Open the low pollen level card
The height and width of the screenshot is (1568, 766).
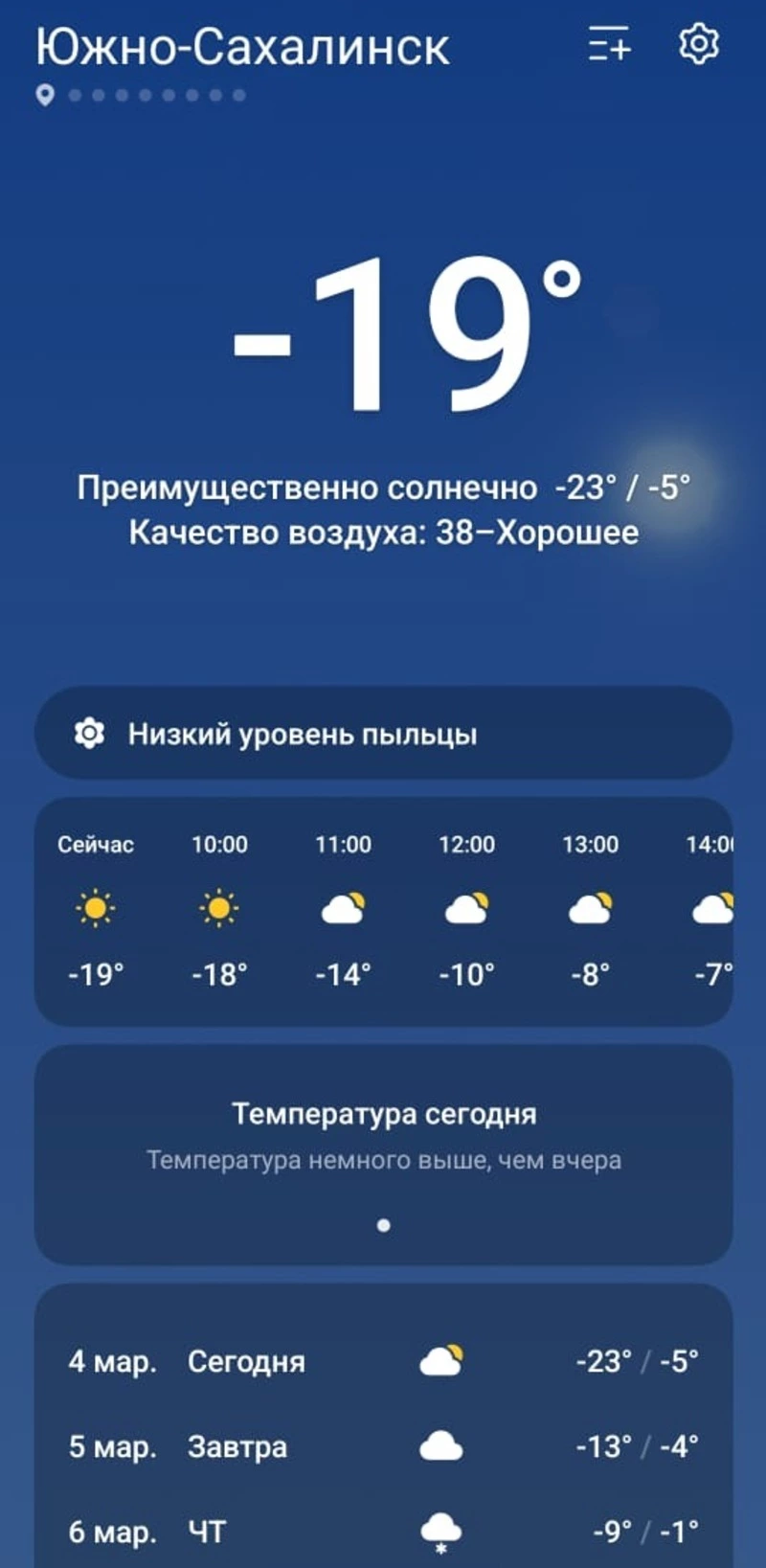383,734
